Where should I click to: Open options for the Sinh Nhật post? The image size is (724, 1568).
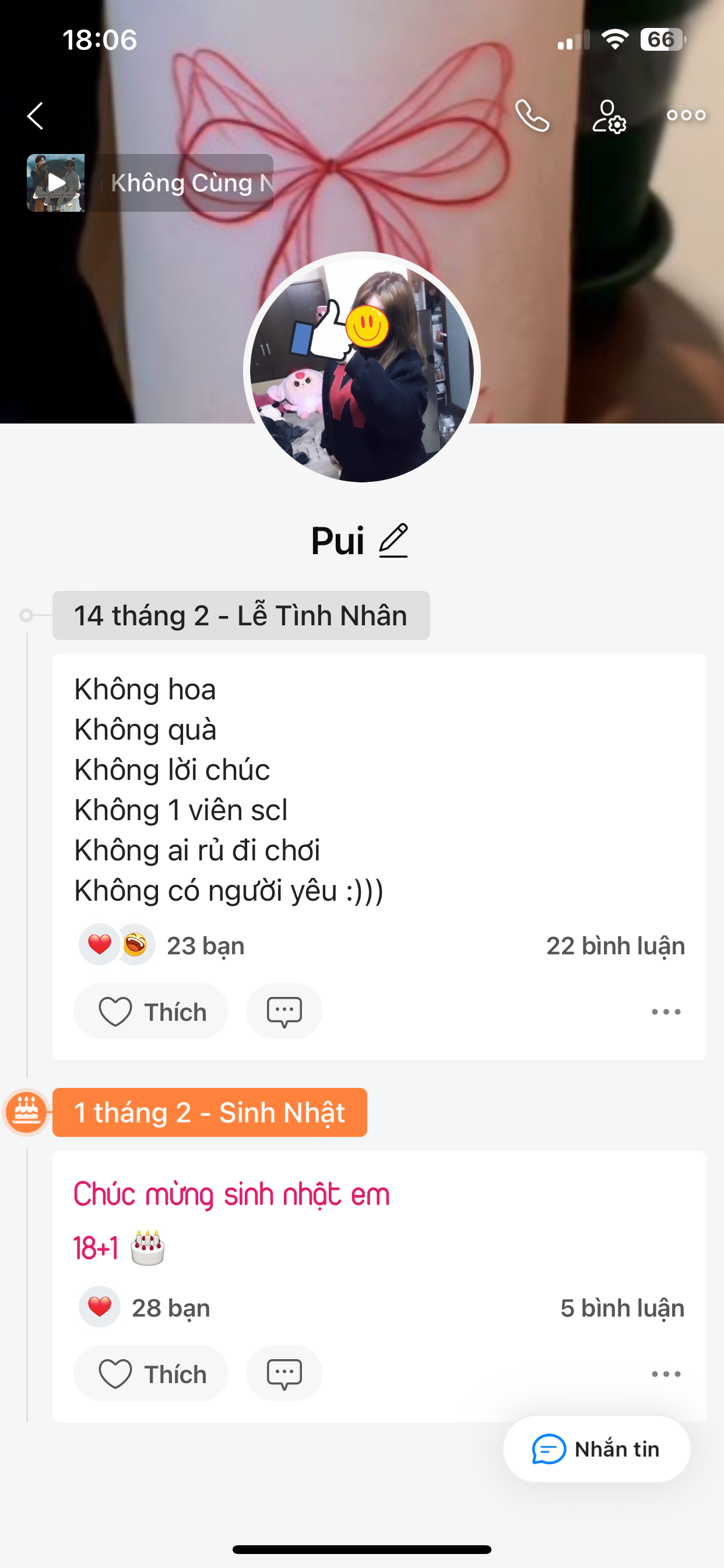point(666,1374)
